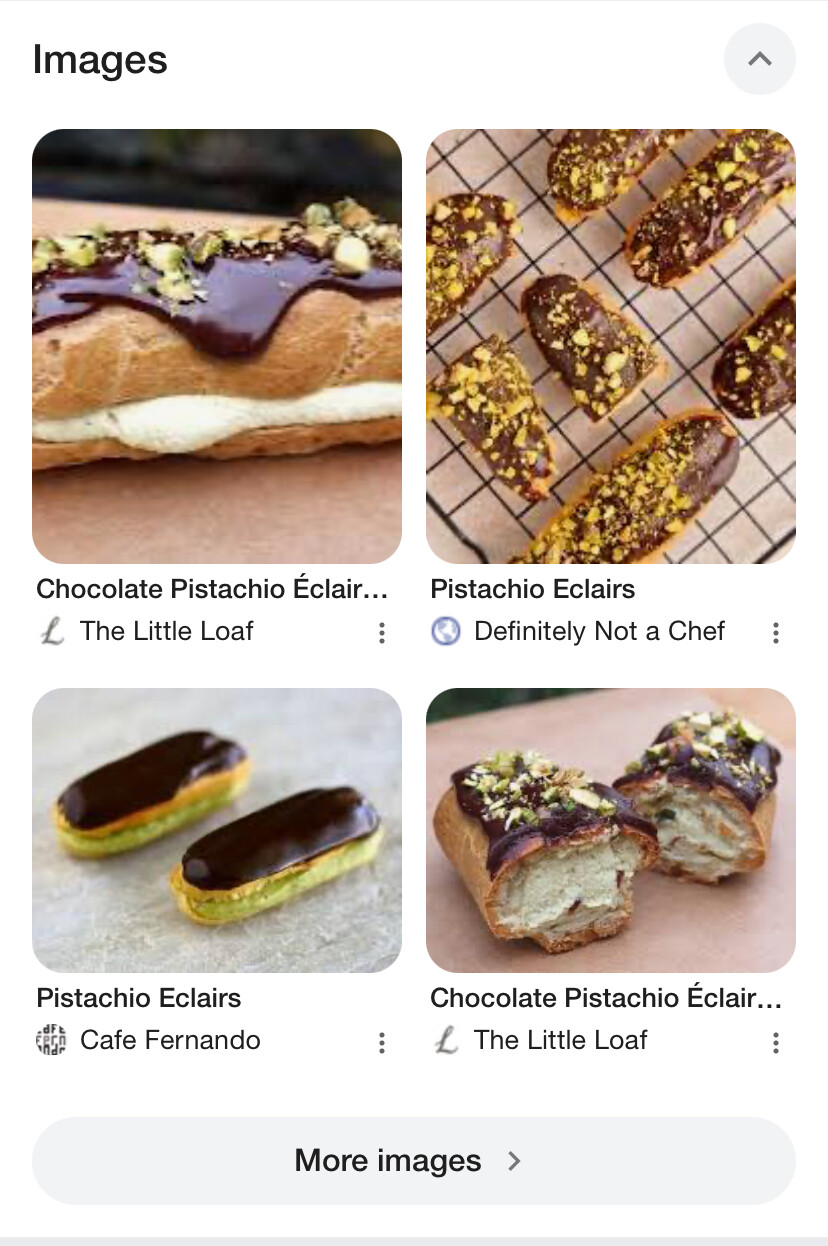Collapse the Images section
Viewport: 828px width, 1246px height.
[x=759, y=59]
